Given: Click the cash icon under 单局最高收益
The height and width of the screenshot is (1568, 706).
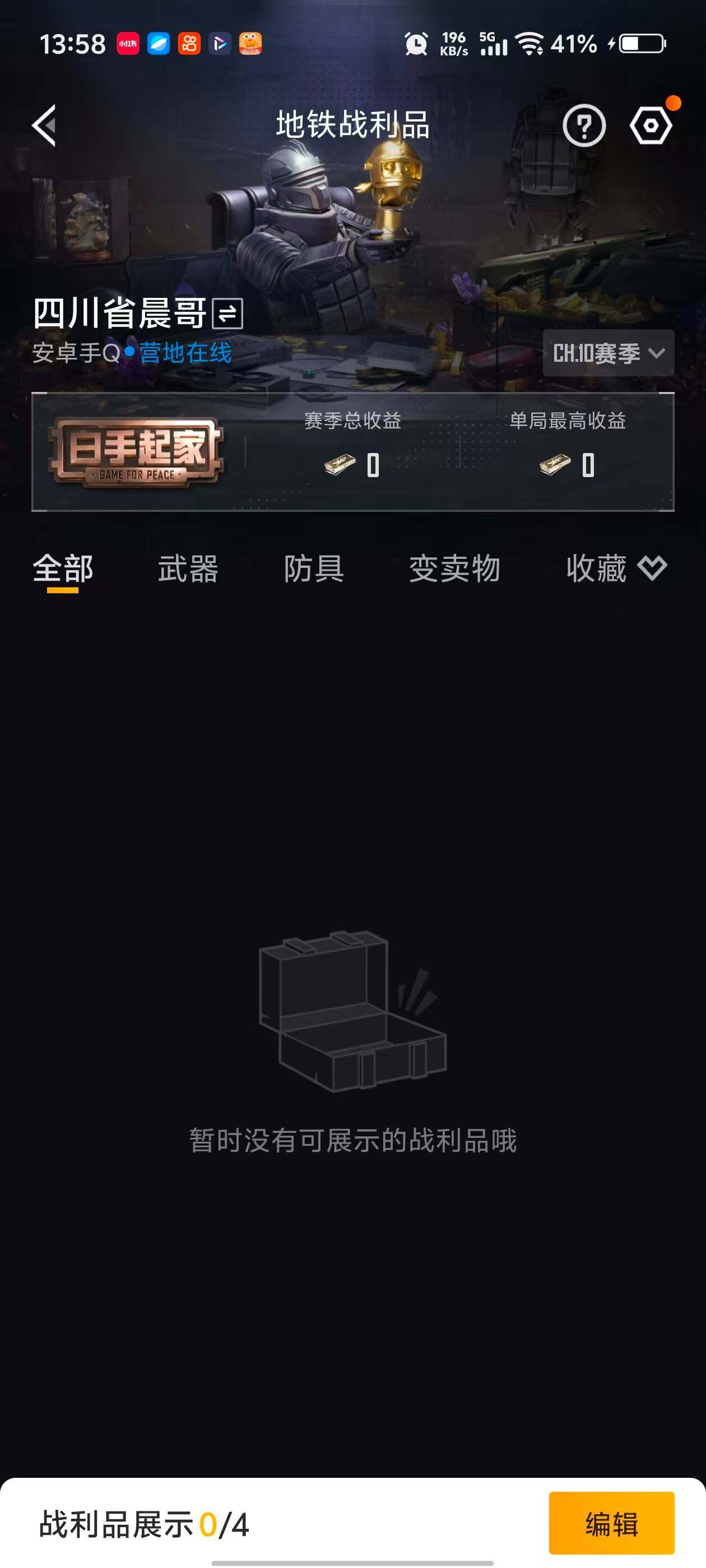Looking at the screenshot, I should pyautogui.click(x=555, y=464).
